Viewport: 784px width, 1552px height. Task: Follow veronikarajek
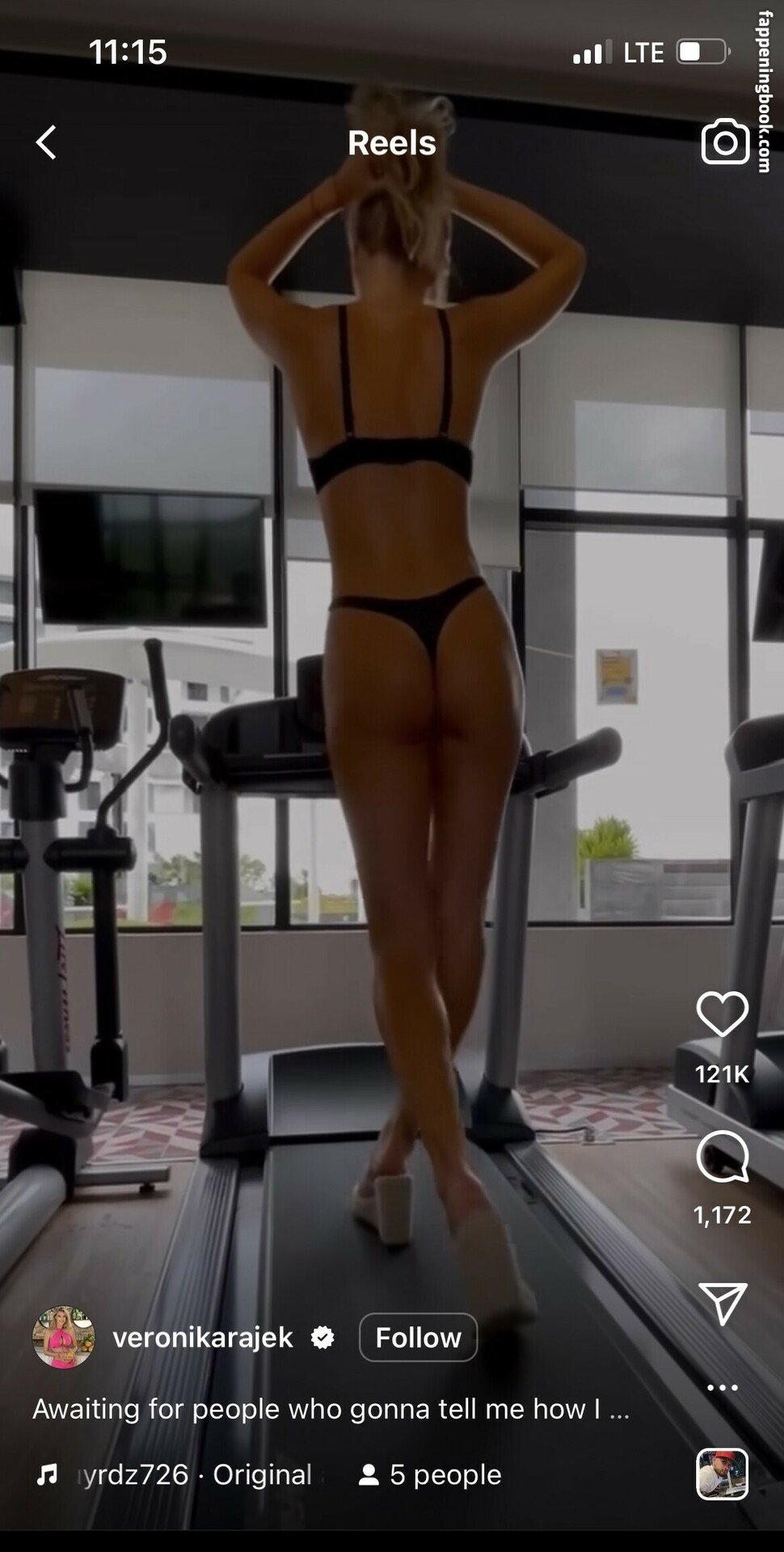coord(418,1338)
